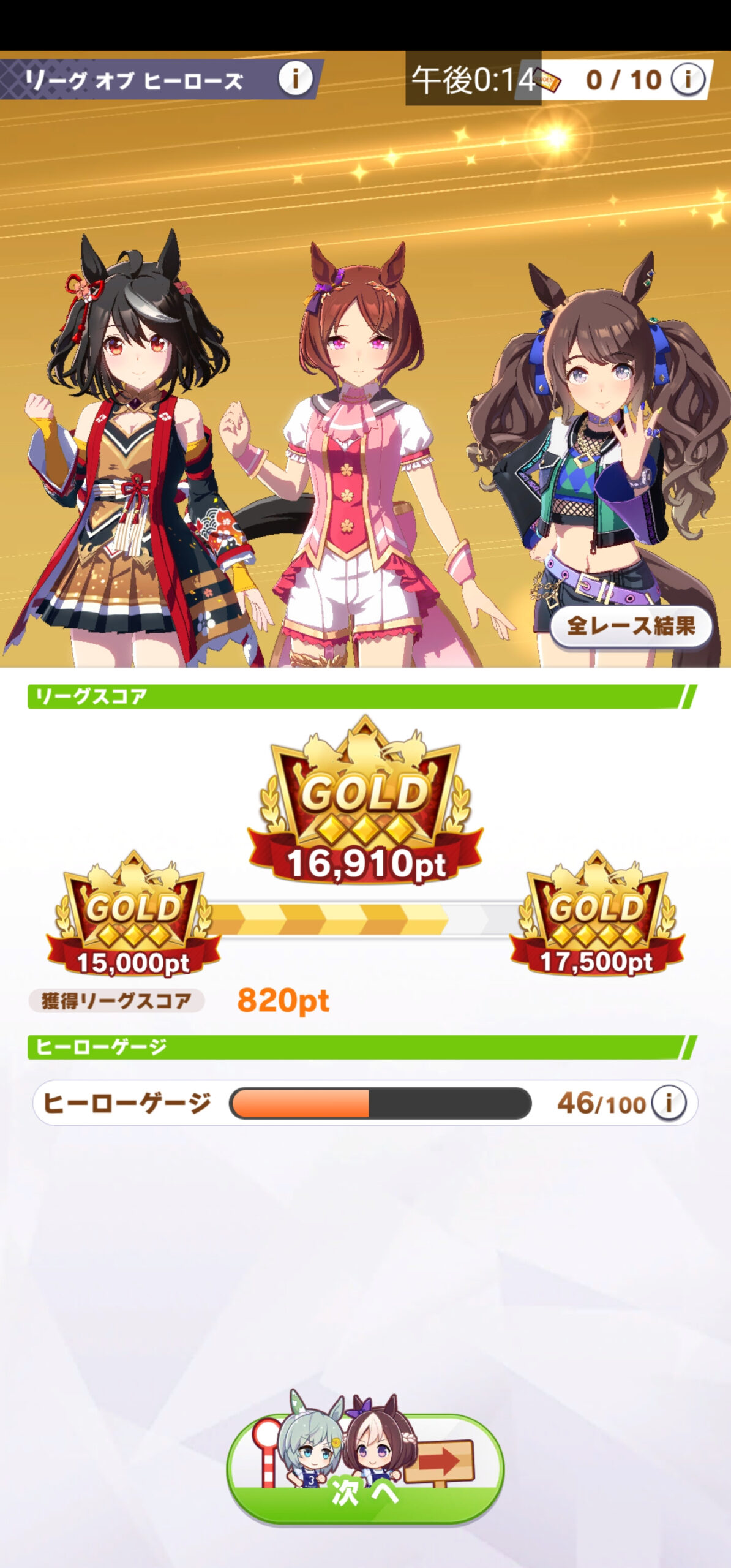The width and height of the screenshot is (731, 1568).
Task: View all race results (全レース結果)
Action: coord(631,625)
